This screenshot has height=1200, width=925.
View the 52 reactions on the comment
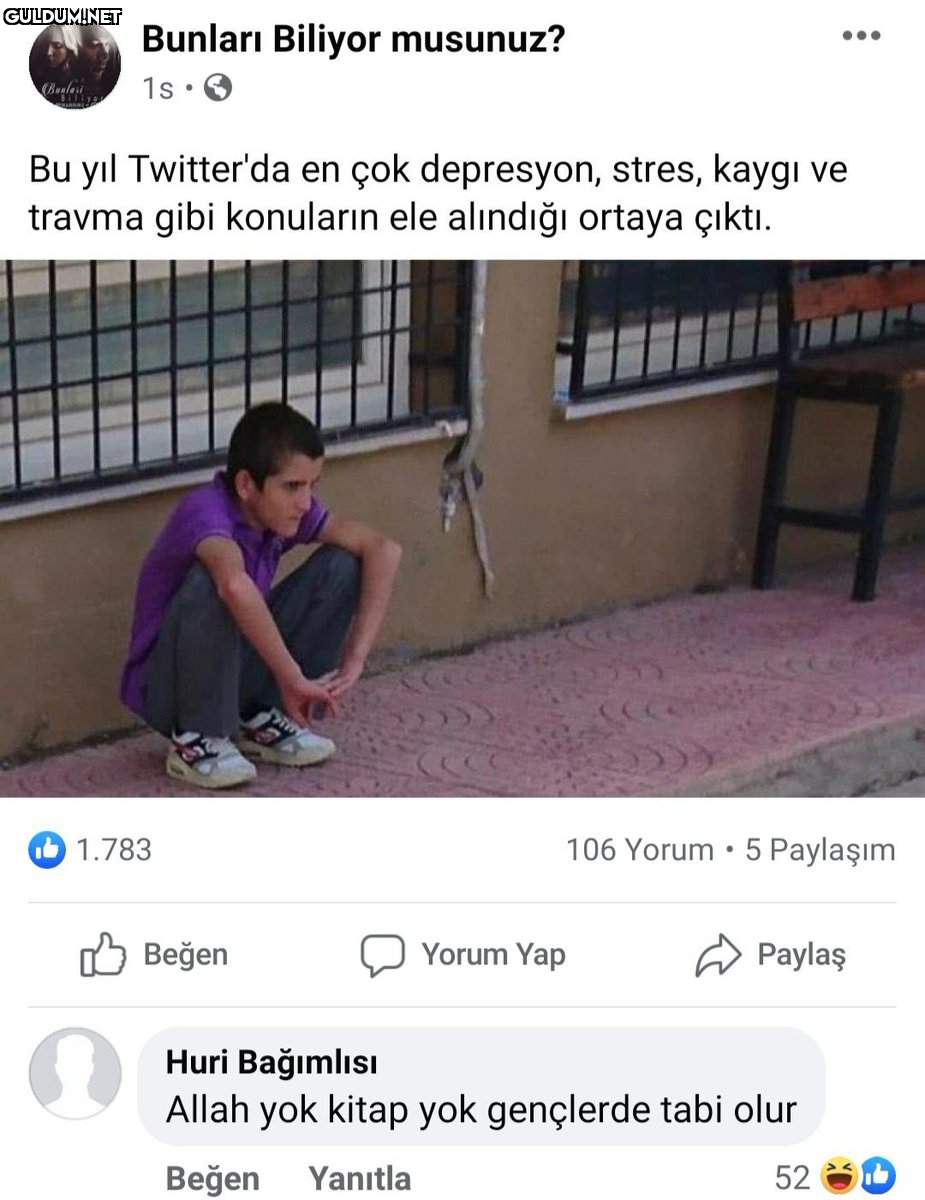[x=835, y=1177]
